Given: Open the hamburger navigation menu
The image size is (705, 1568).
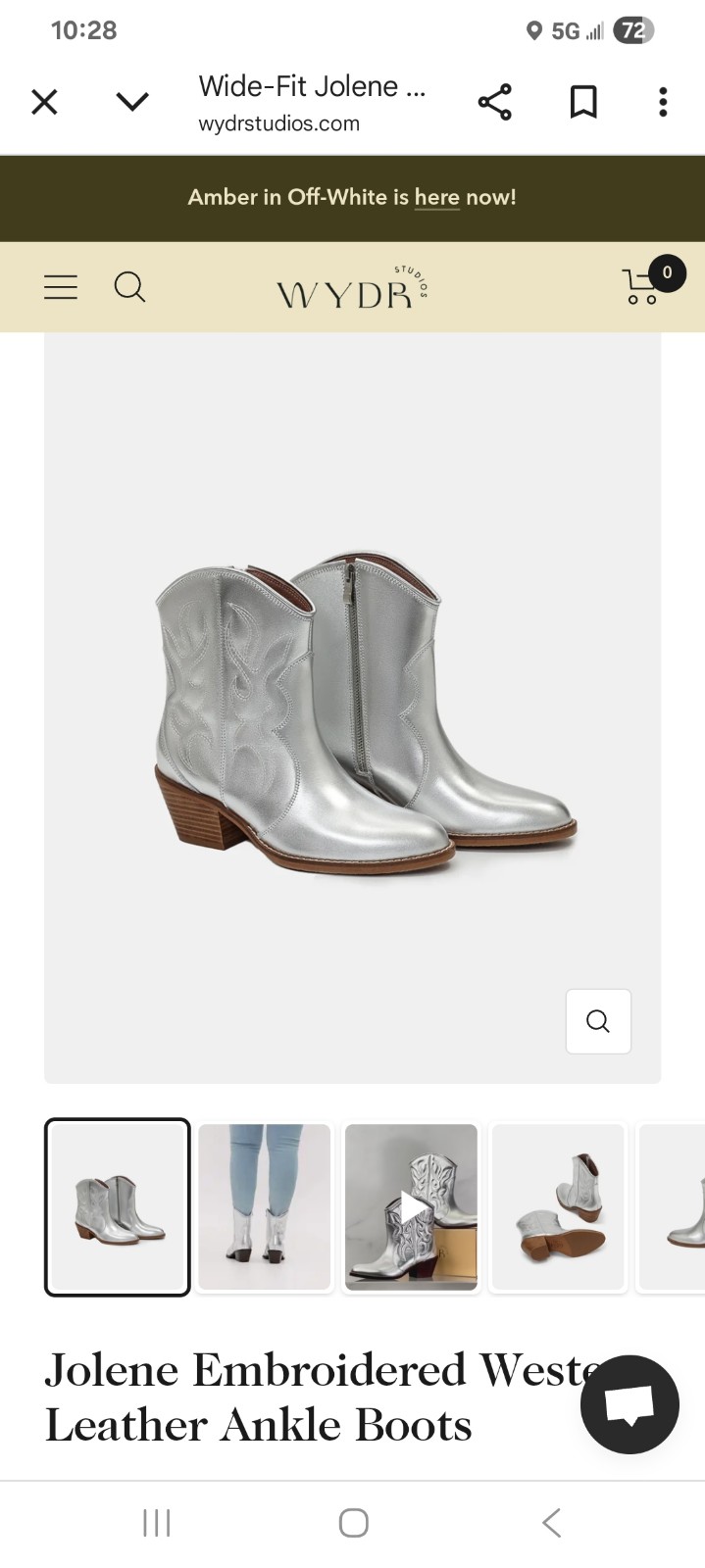Looking at the screenshot, I should (61, 287).
